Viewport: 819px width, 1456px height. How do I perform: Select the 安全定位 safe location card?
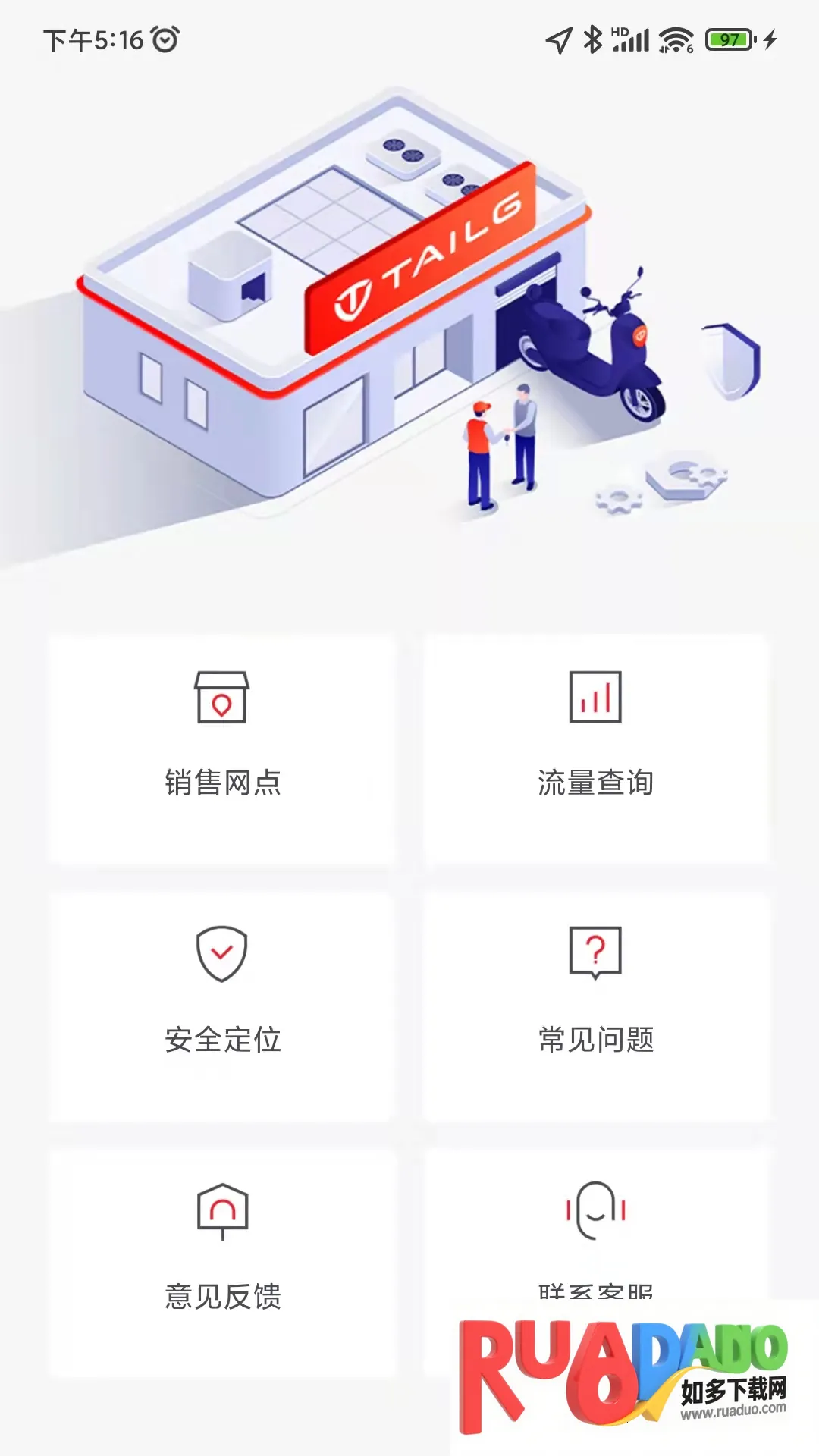pos(222,1006)
